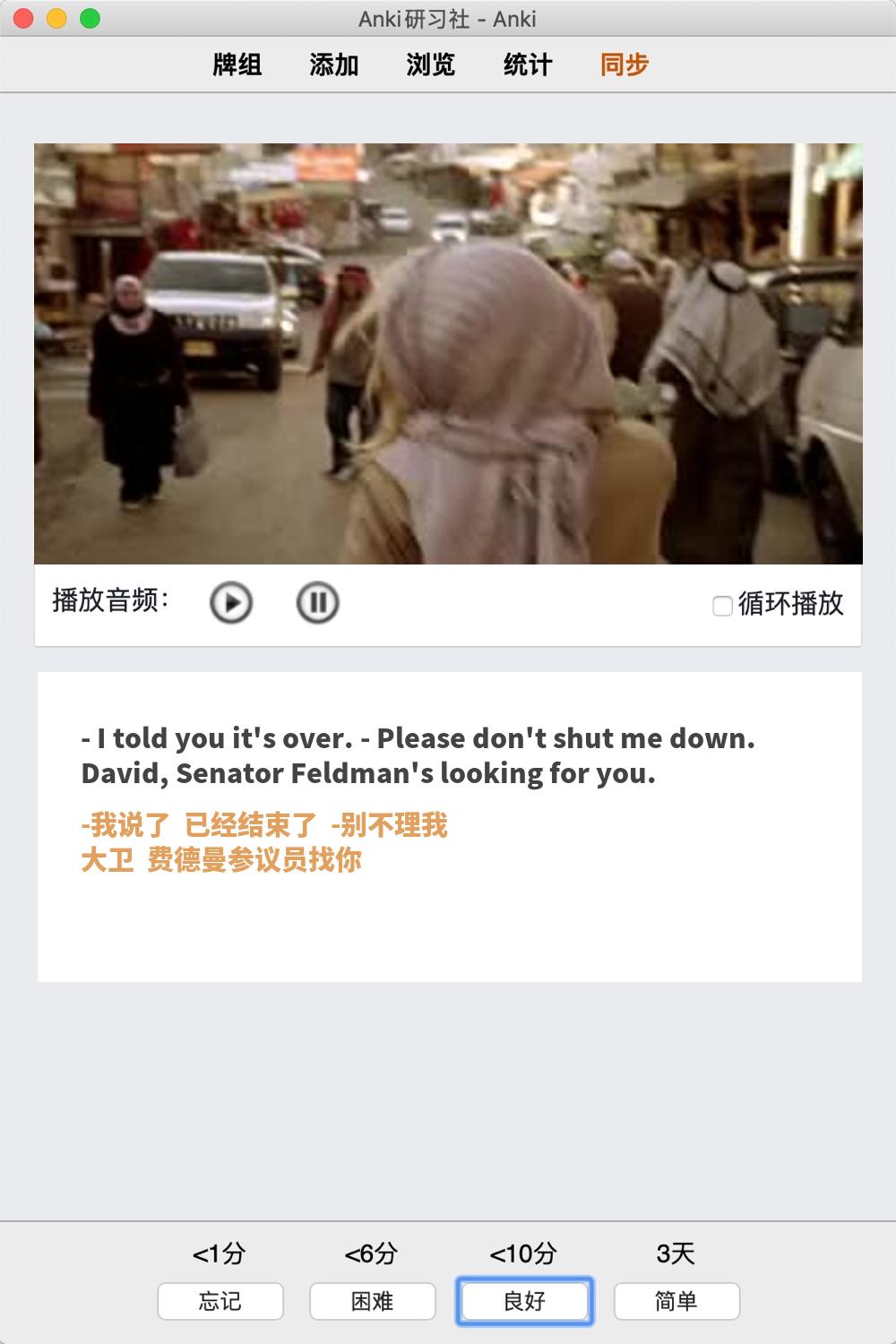The width and height of the screenshot is (896, 1344).
Task: Rate the card as 简单
Action: (676, 1301)
